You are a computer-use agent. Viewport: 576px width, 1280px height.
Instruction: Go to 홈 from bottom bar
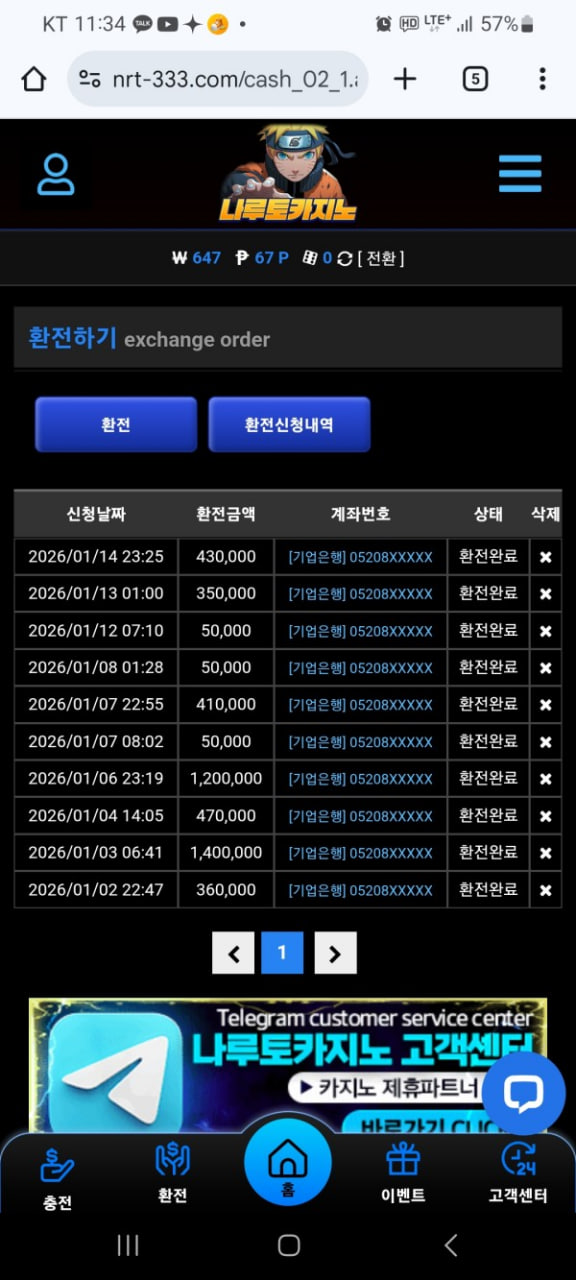click(x=288, y=1162)
